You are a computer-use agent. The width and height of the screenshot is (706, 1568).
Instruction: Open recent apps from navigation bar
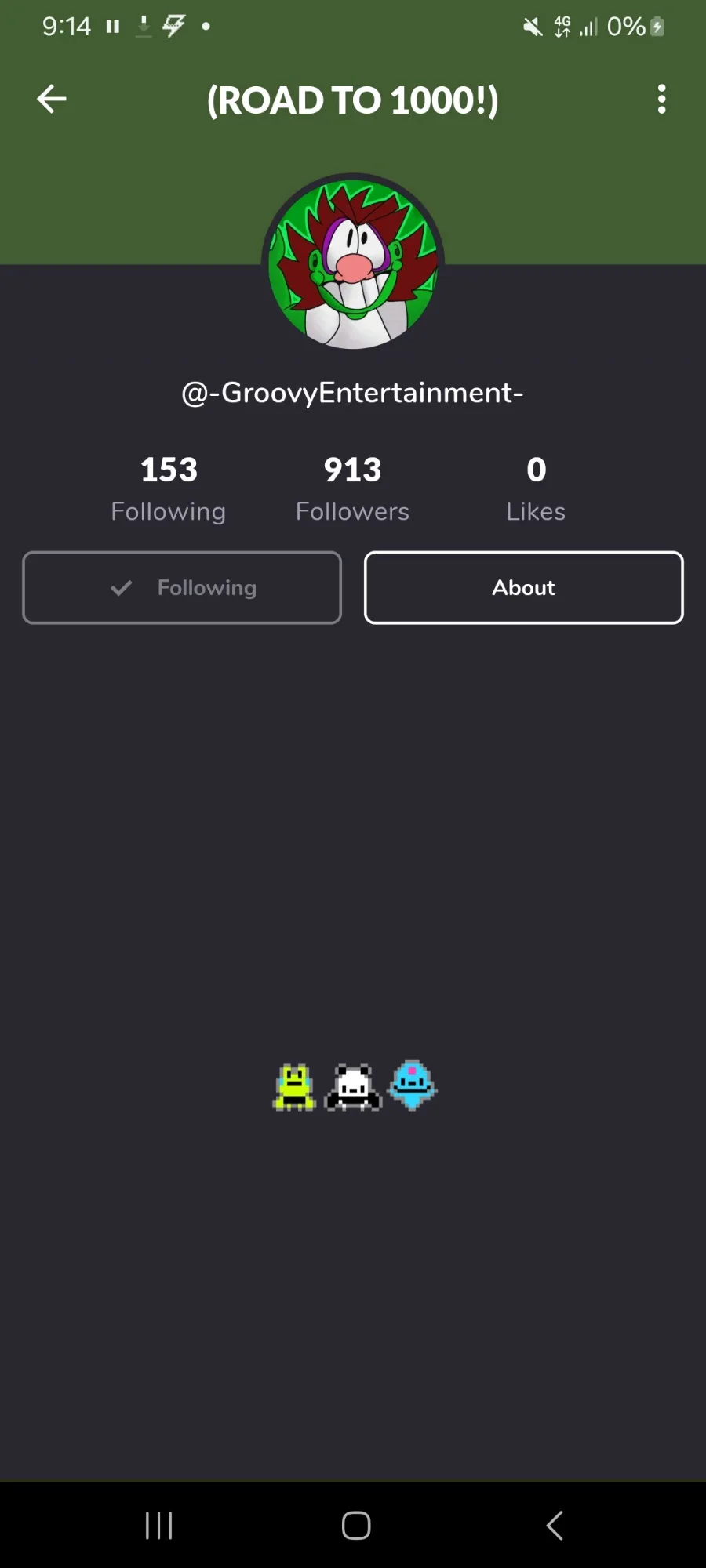[x=158, y=1525]
